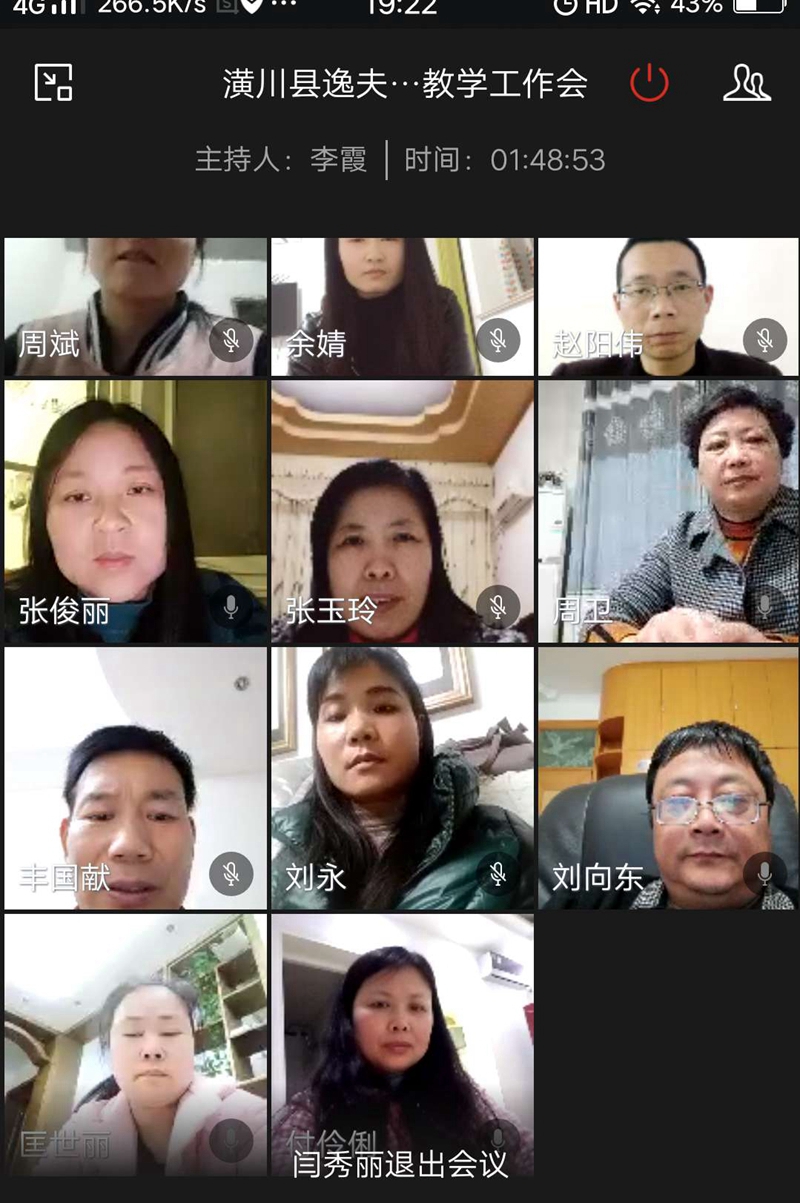Select 张玉玲's video tile
800x1203 pixels.
pyautogui.click(x=400, y=510)
